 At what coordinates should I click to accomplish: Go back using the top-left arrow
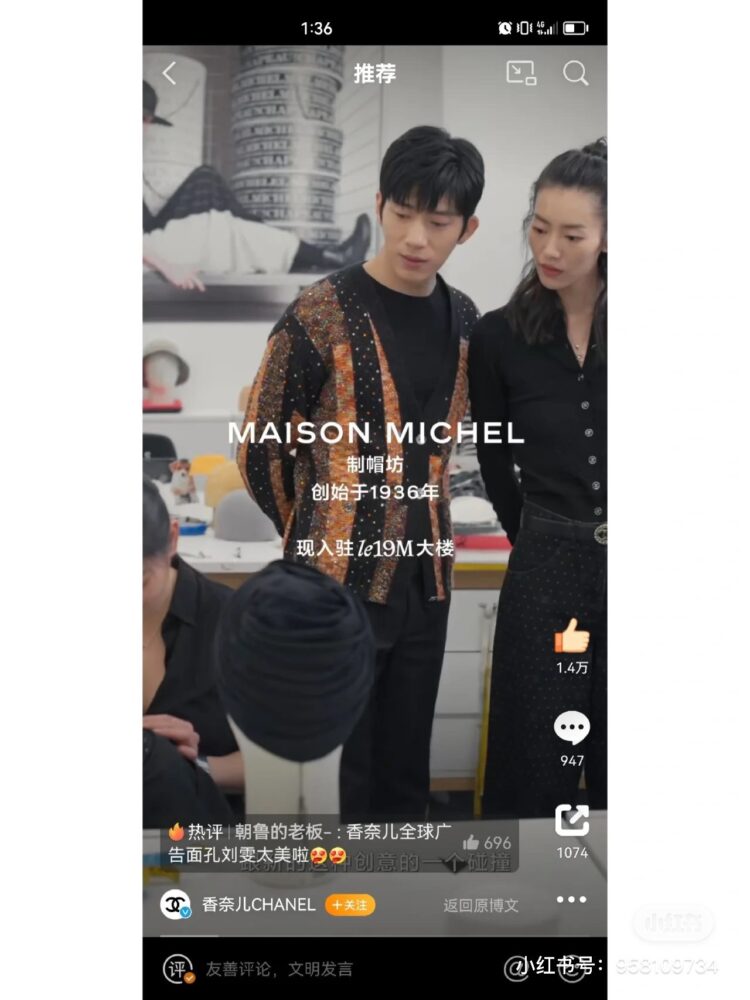[169, 73]
